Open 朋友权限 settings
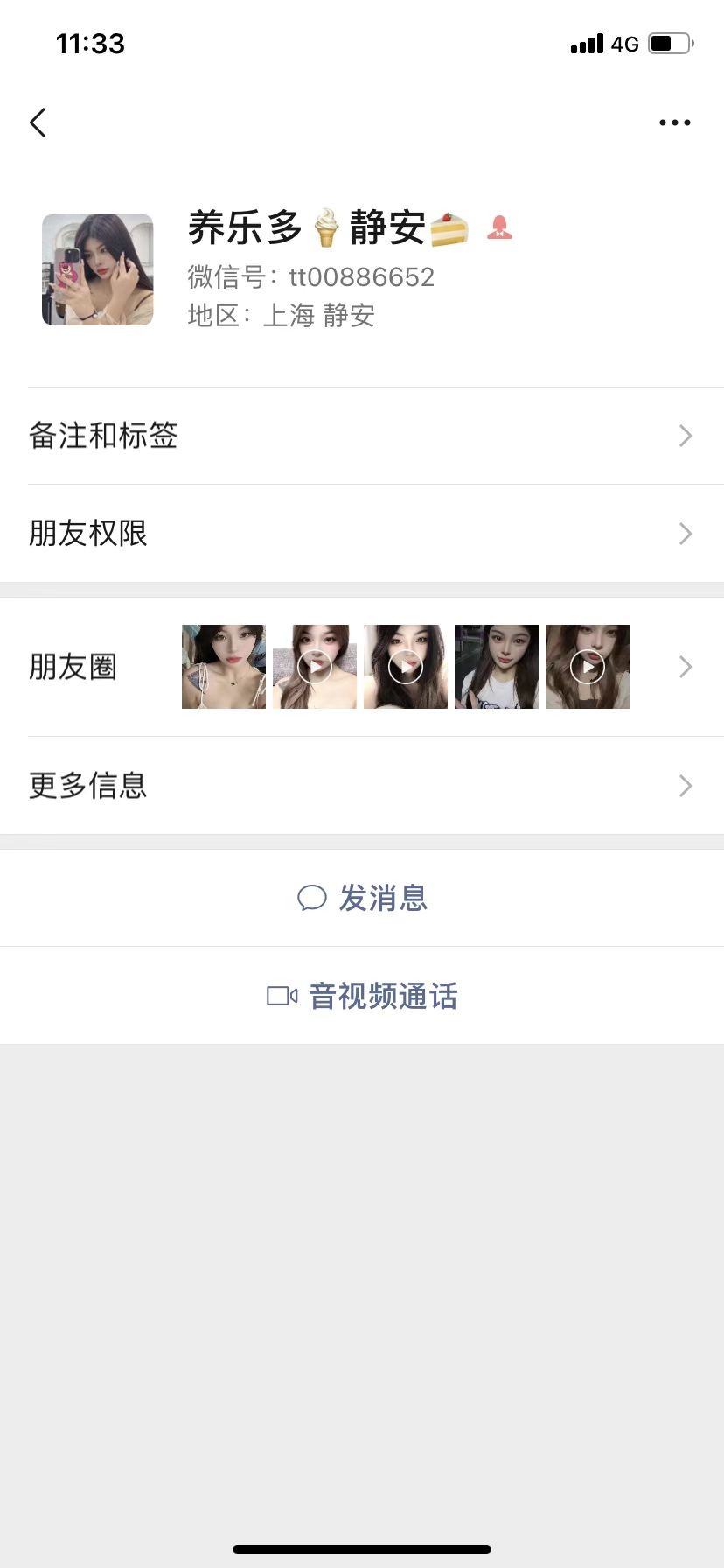 pyautogui.click(x=362, y=534)
